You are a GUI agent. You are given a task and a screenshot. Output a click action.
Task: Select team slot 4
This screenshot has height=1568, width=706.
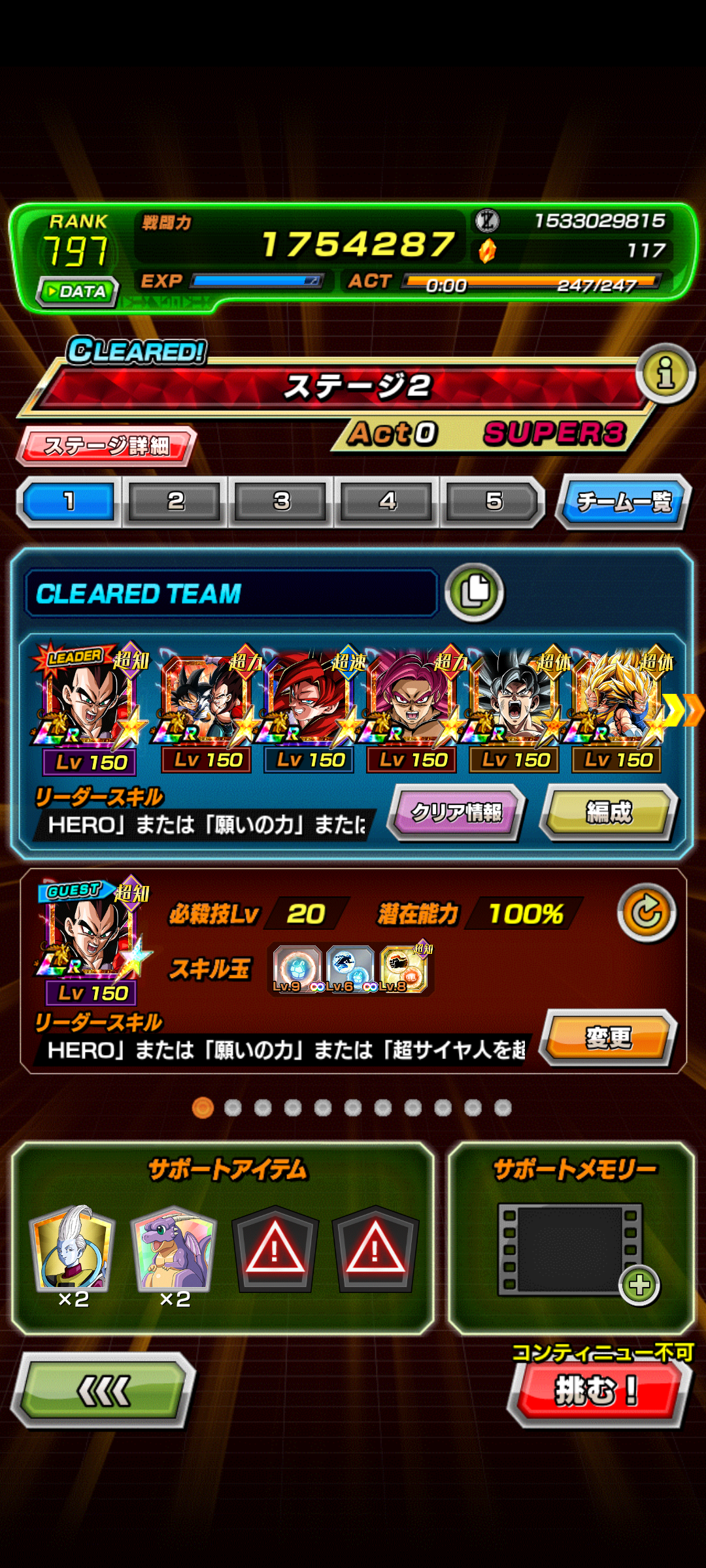click(x=388, y=502)
